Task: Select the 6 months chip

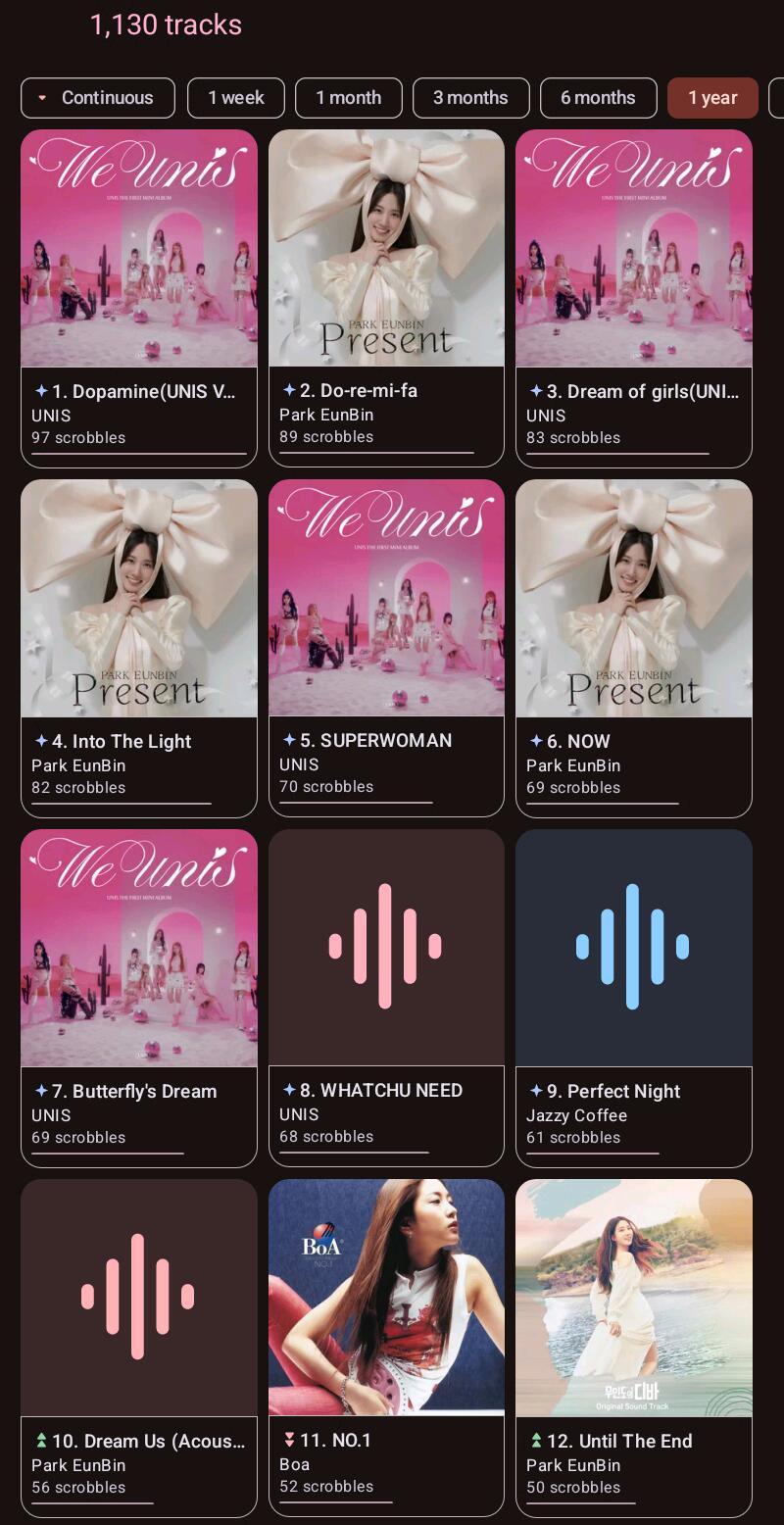Action: tap(598, 98)
